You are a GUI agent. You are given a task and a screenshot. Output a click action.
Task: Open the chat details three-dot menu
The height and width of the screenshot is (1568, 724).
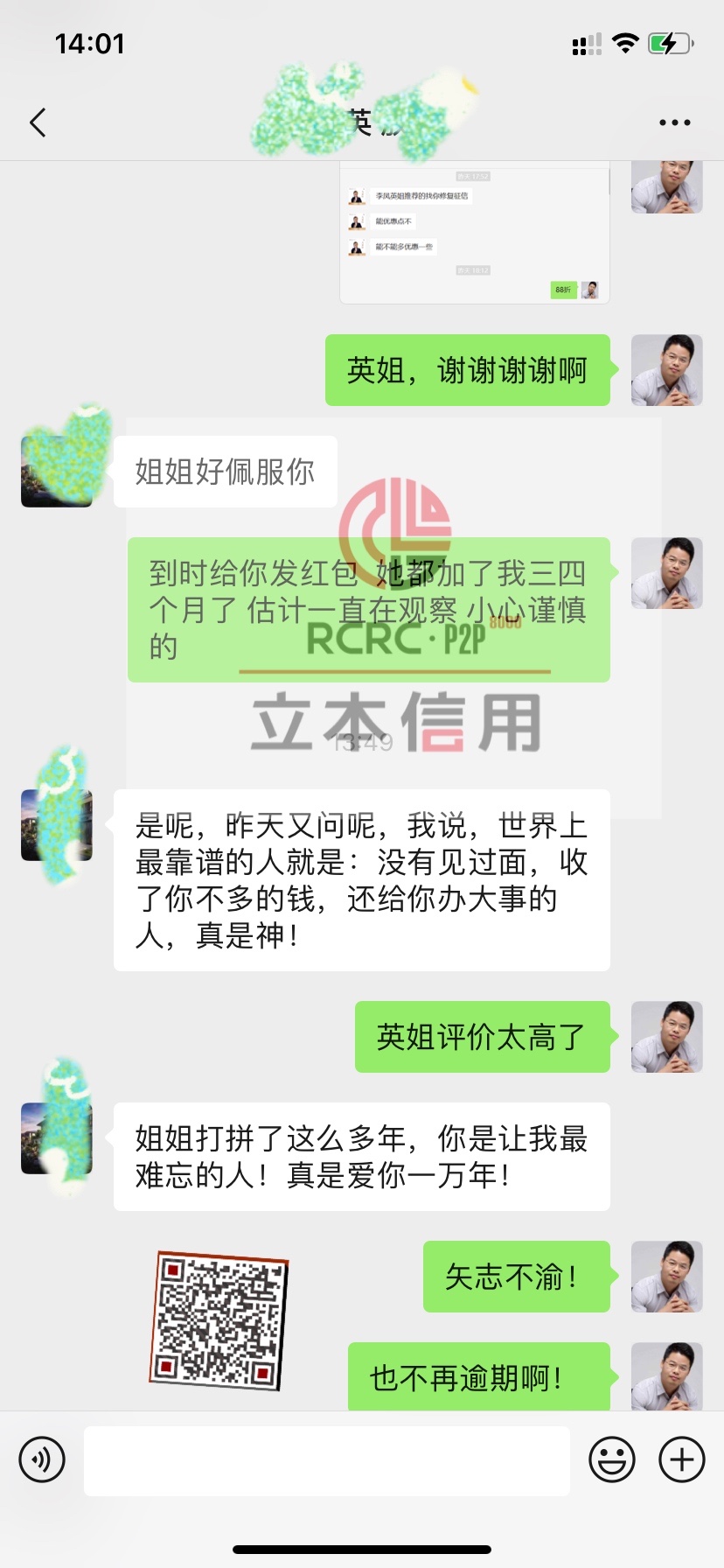pyautogui.click(x=674, y=122)
